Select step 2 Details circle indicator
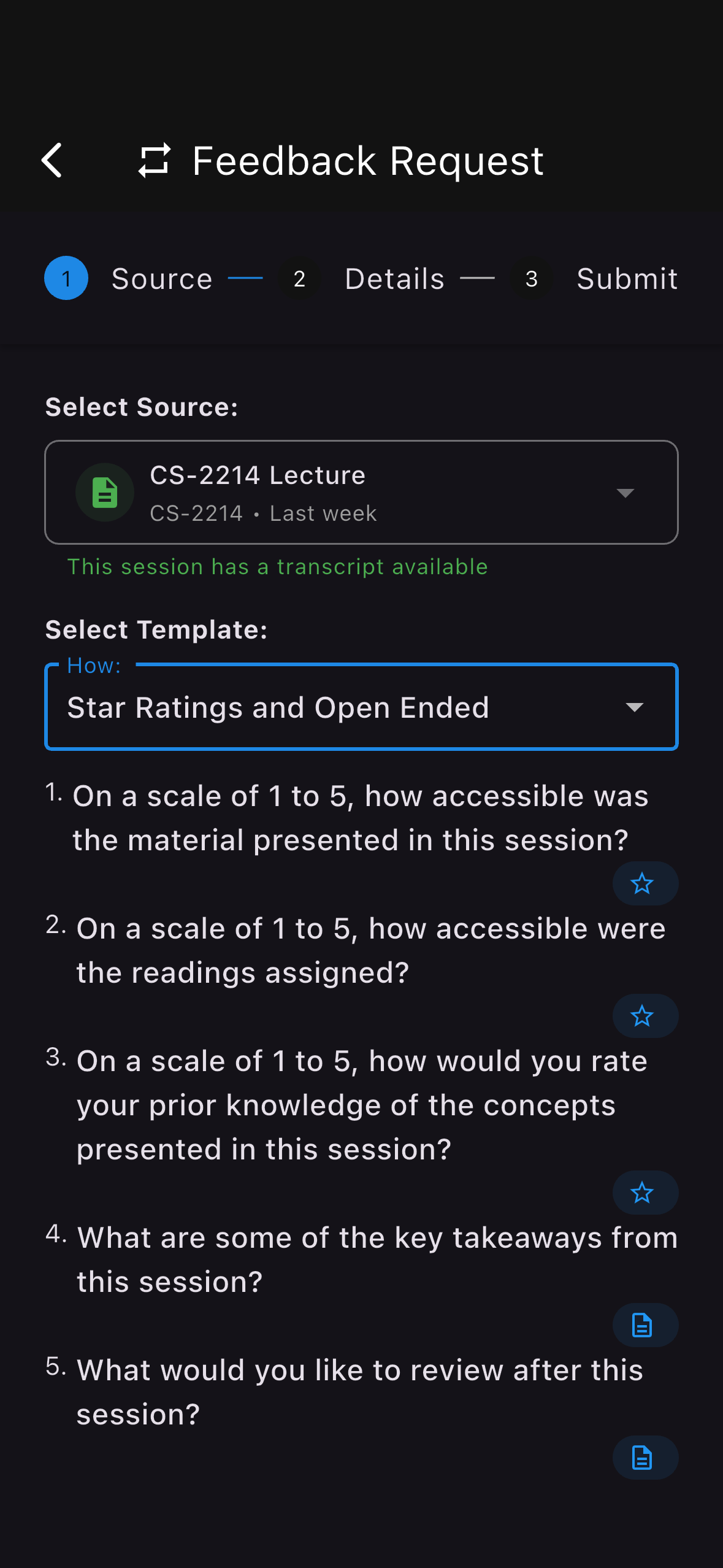 (299, 278)
